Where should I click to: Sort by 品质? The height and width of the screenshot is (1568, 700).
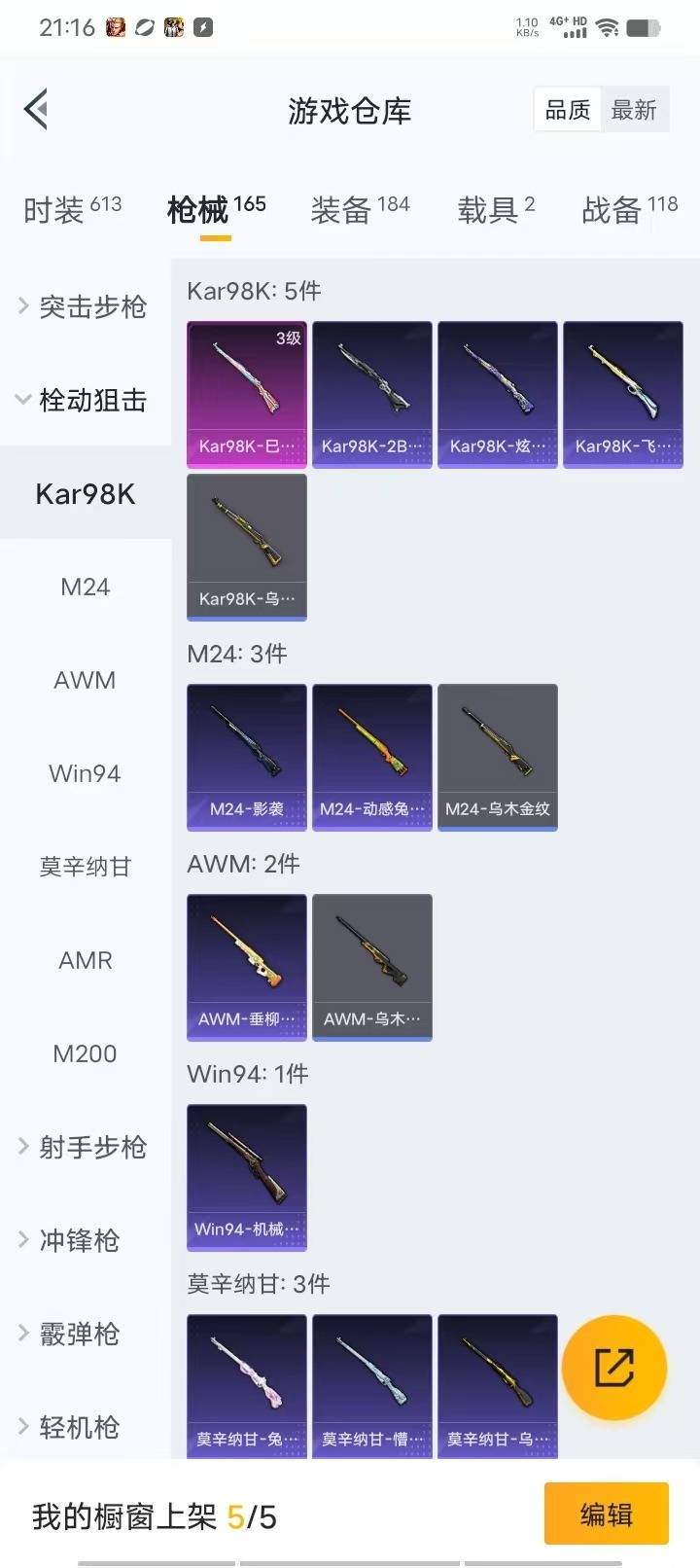point(568,110)
